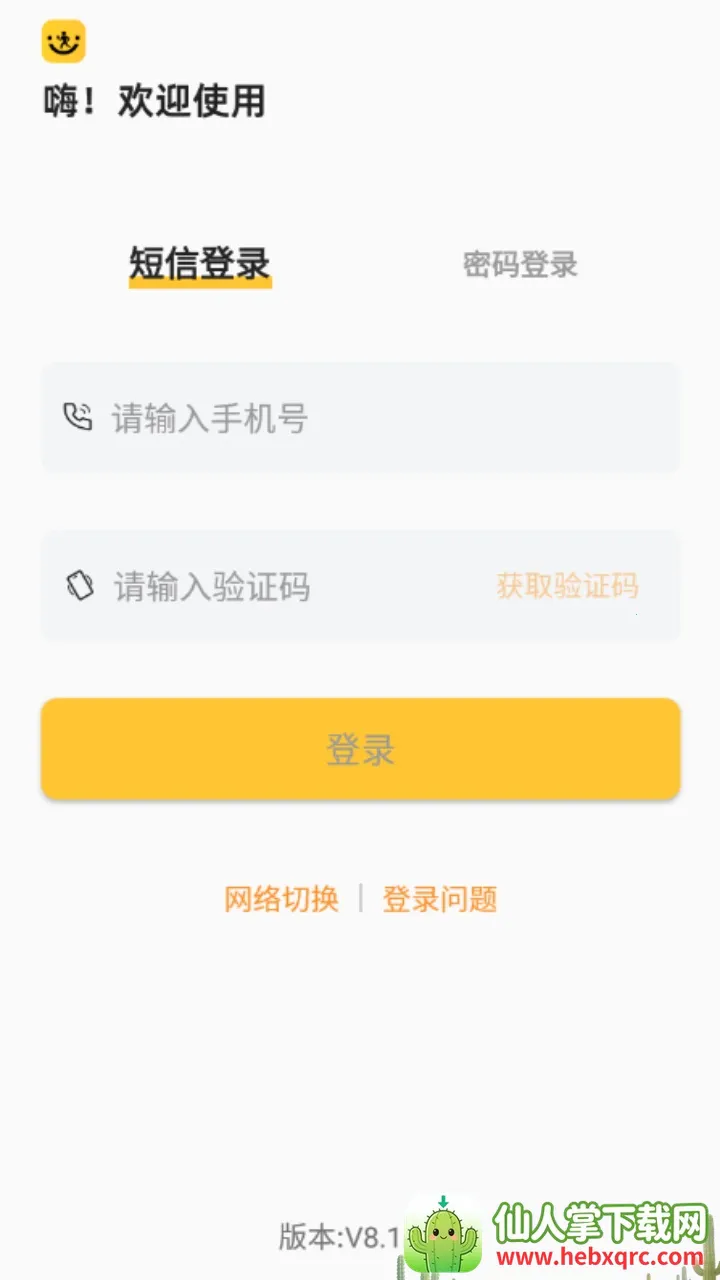Viewport: 720px width, 1280px height.
Task: Select the 短信登录 tab
Action: (200, 264)
